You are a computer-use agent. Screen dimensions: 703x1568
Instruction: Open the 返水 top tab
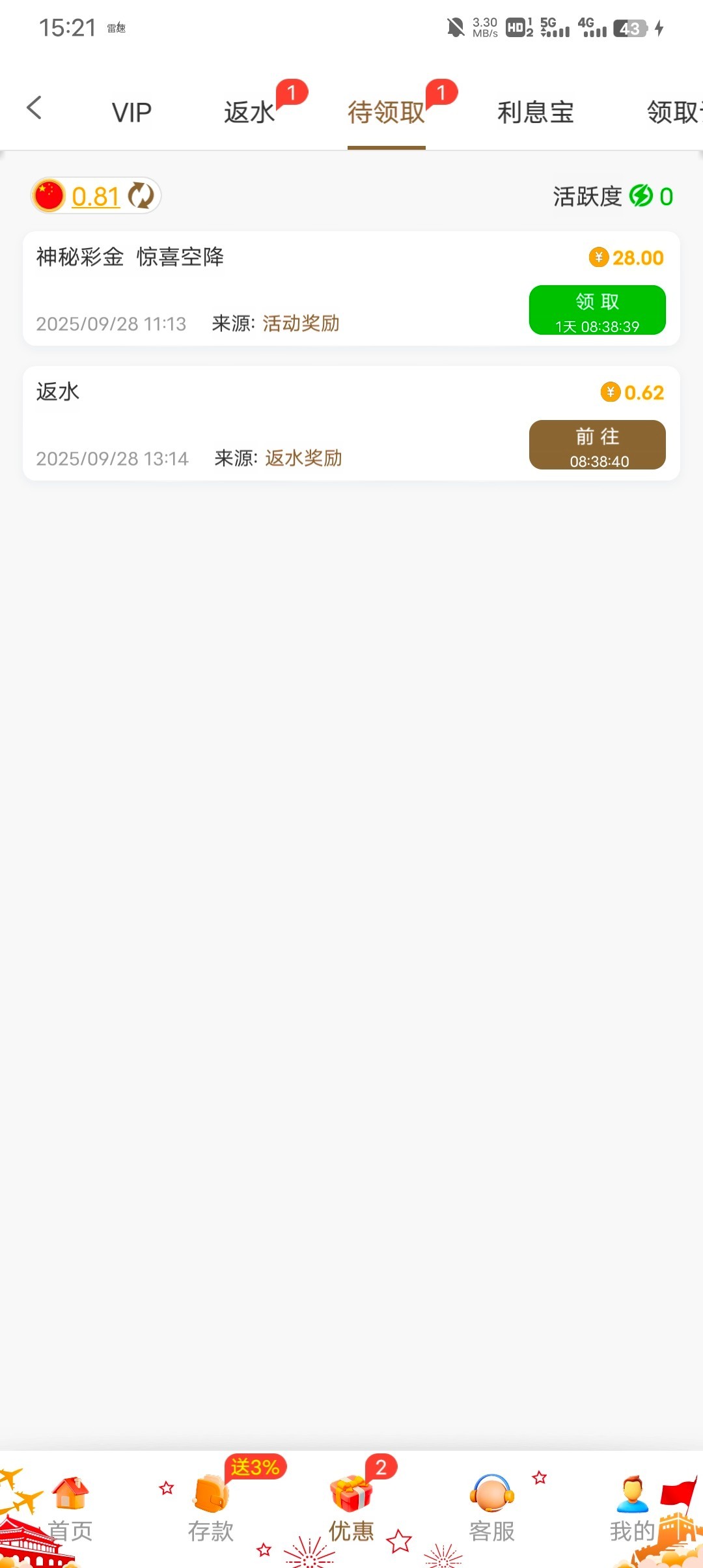click(x=250, y=113)
